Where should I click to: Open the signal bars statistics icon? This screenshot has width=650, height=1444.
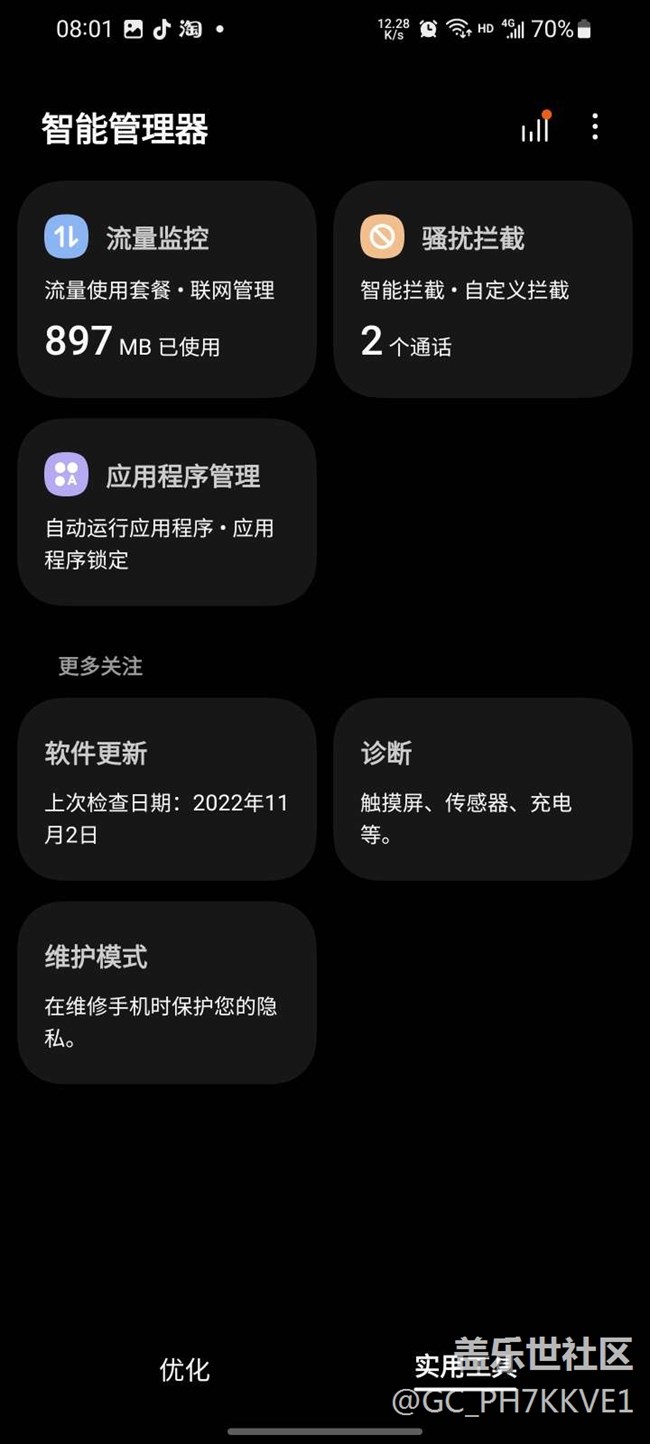tap(535, 128)
